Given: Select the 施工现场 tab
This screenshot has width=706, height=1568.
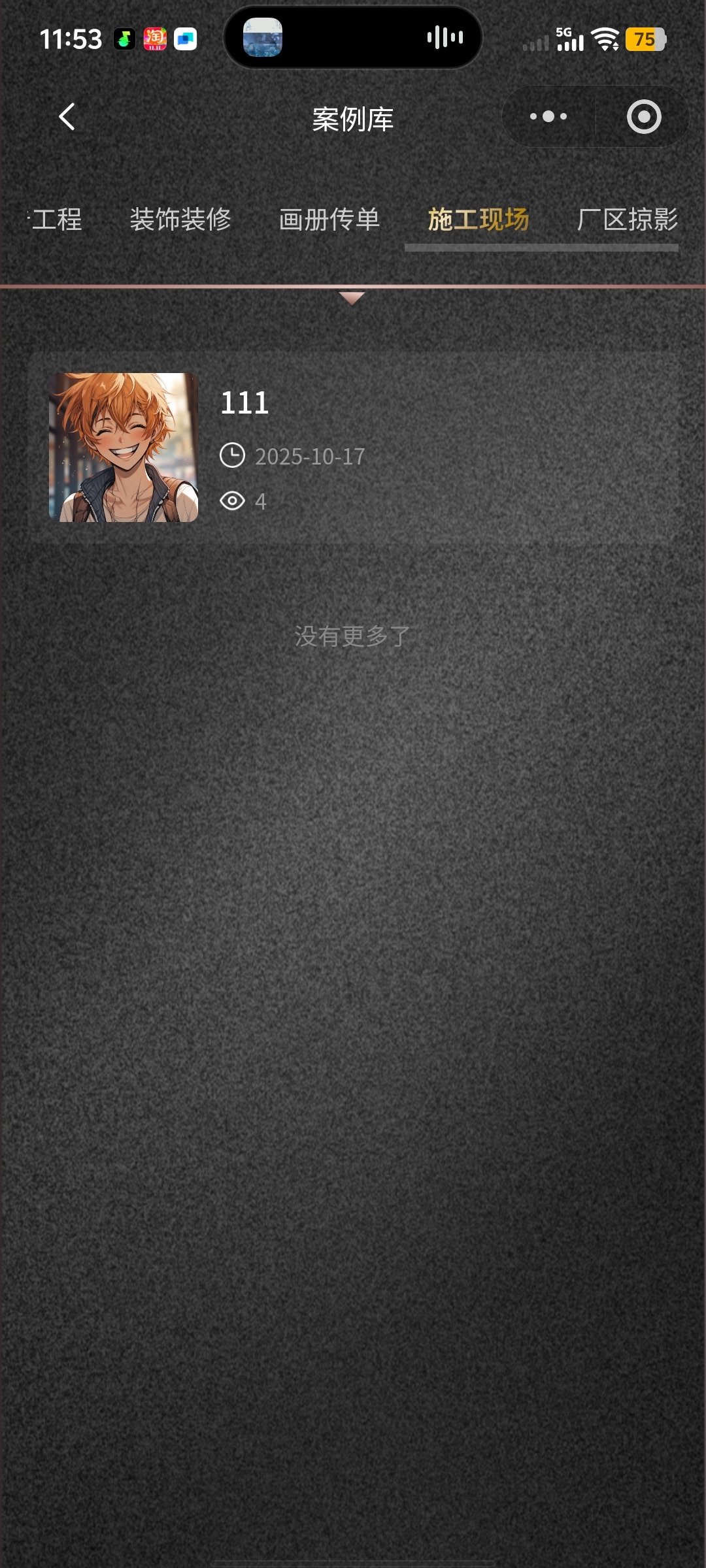Looking at the screenshot, I should tap(479, 220).
